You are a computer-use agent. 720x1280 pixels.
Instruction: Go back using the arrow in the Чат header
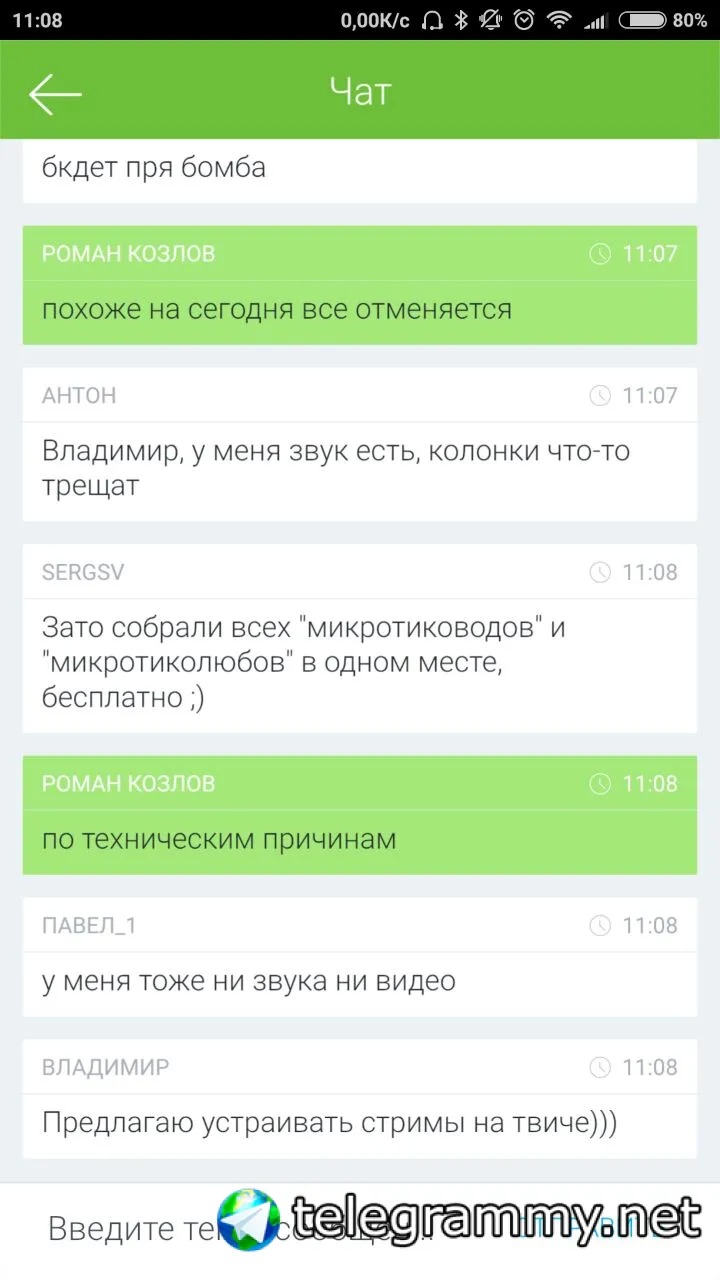pos(55,93)
